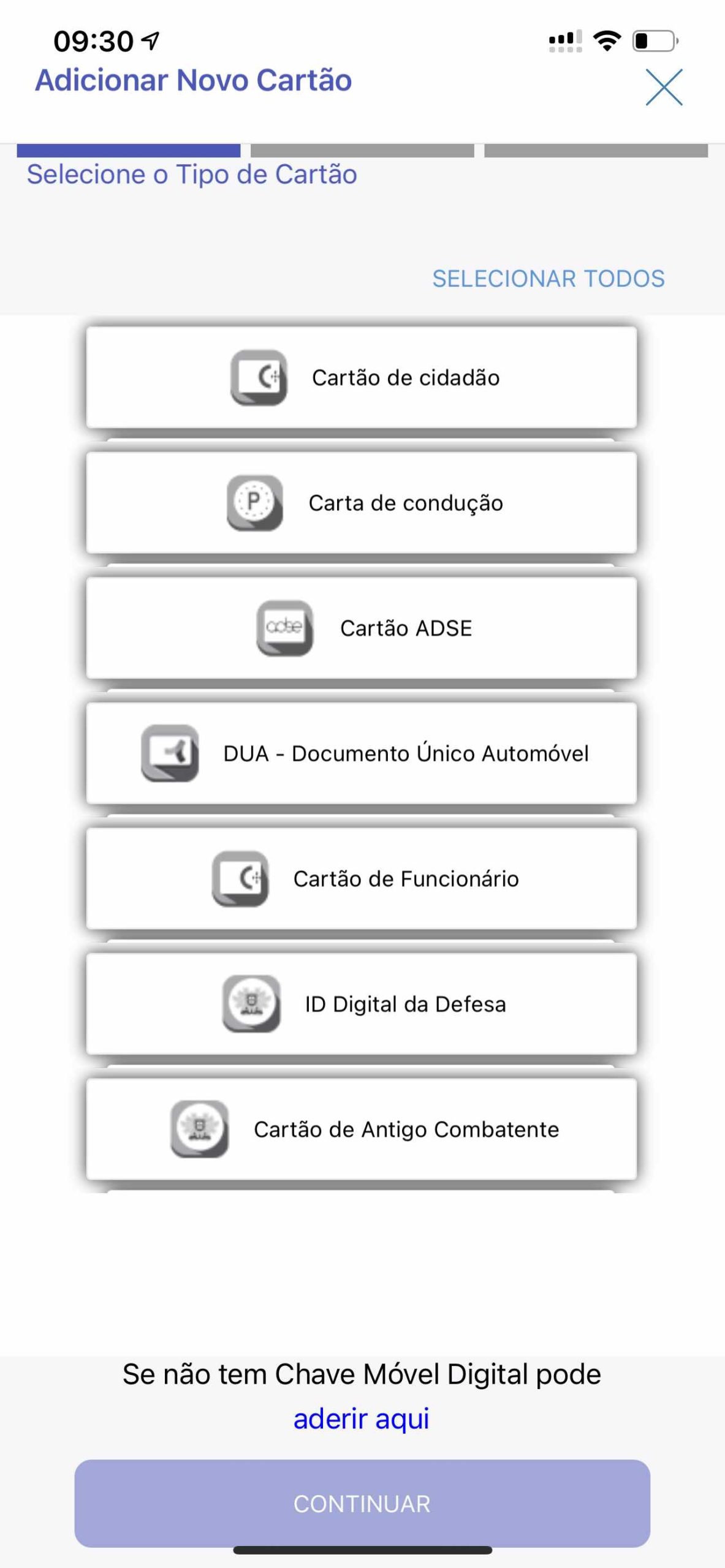The width and height of the screenshot is (725, 1568).
Task: Select ID Digital da Defesa
Action: pyautogui.click(x=362, y=1004)
